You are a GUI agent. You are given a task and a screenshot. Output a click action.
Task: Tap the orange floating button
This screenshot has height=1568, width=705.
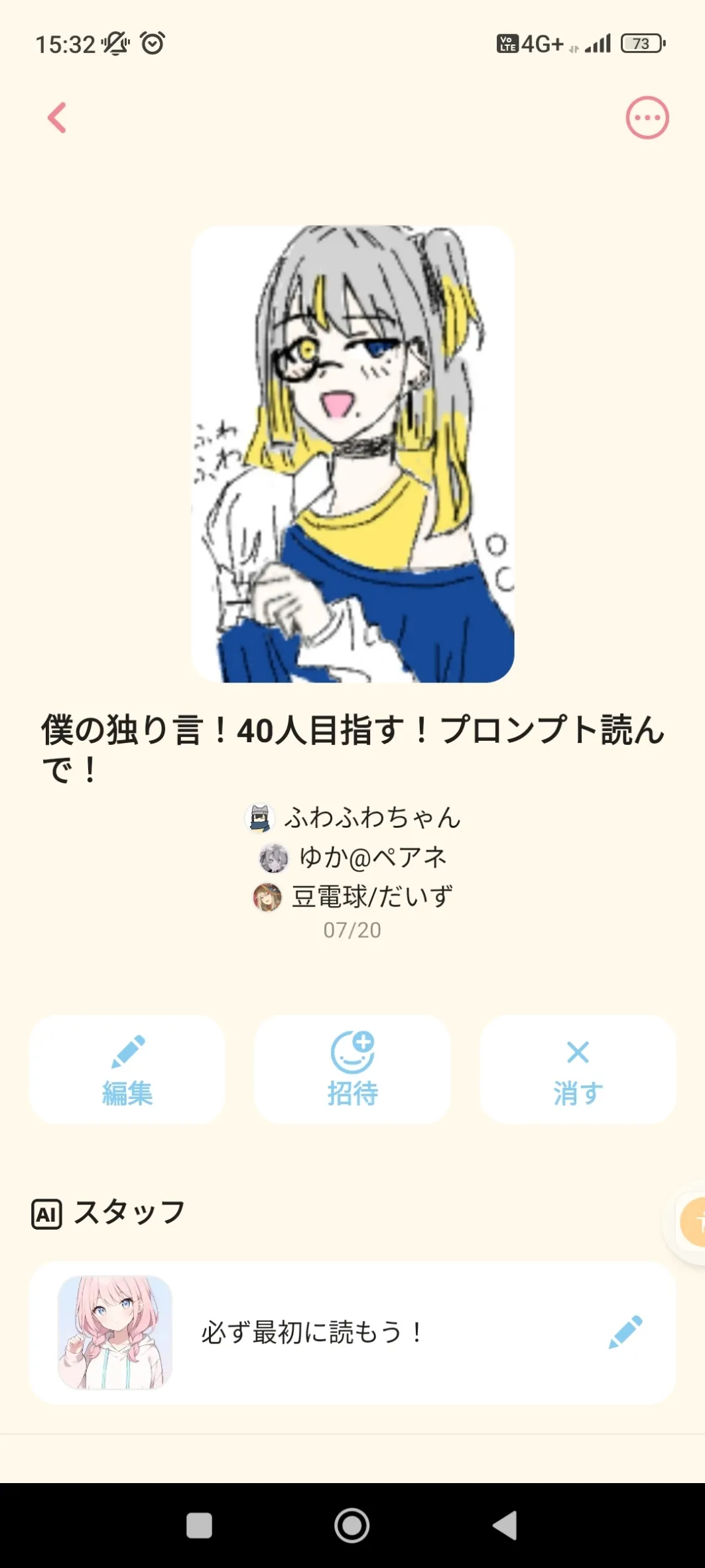pos(694,1221)
